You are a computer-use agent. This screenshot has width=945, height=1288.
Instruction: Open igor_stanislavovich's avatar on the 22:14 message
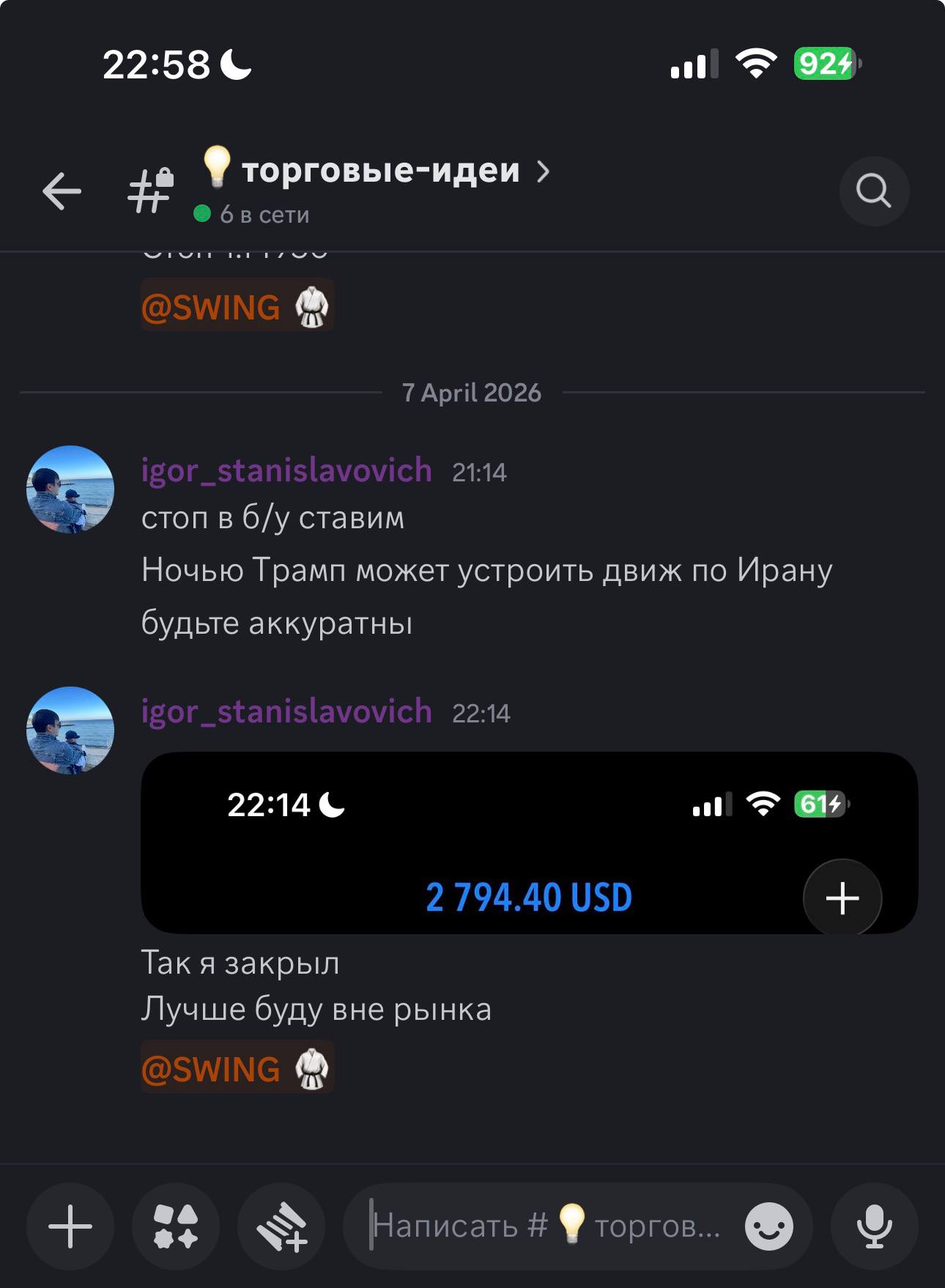click(70, 730)
